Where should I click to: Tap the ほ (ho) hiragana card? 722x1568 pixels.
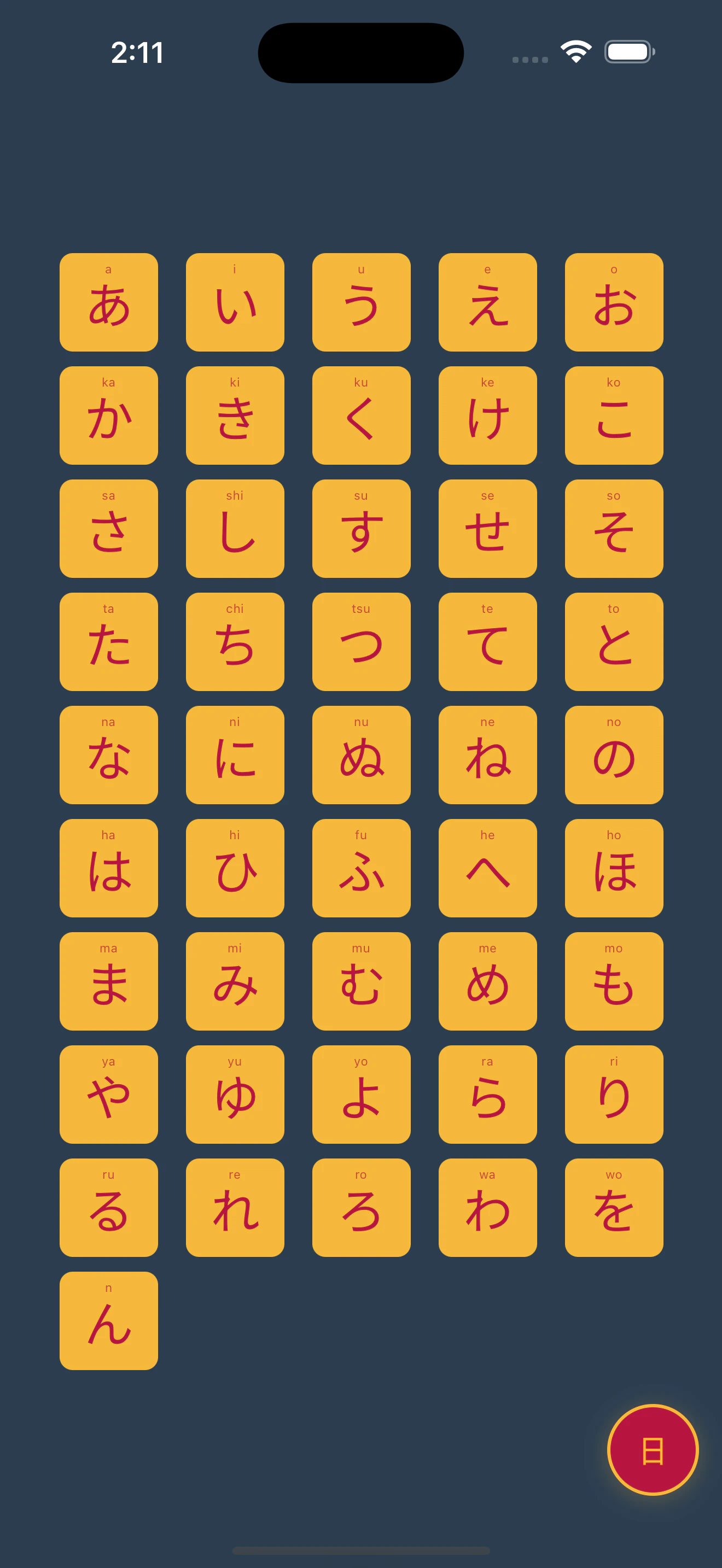tap(614, 868)
